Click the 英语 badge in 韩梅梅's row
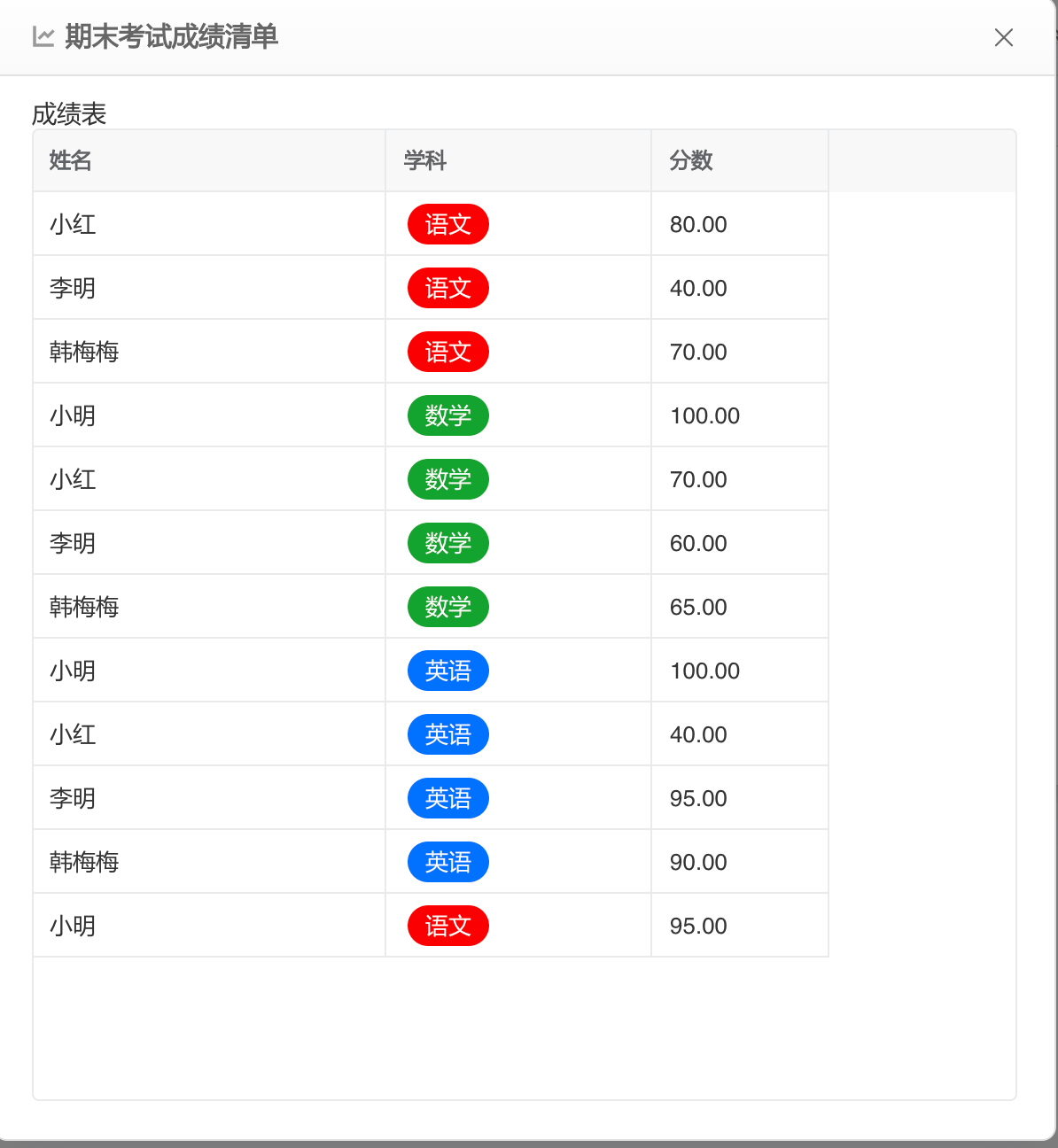Viewport: 1058px width, 1148px height. (447, 862)
